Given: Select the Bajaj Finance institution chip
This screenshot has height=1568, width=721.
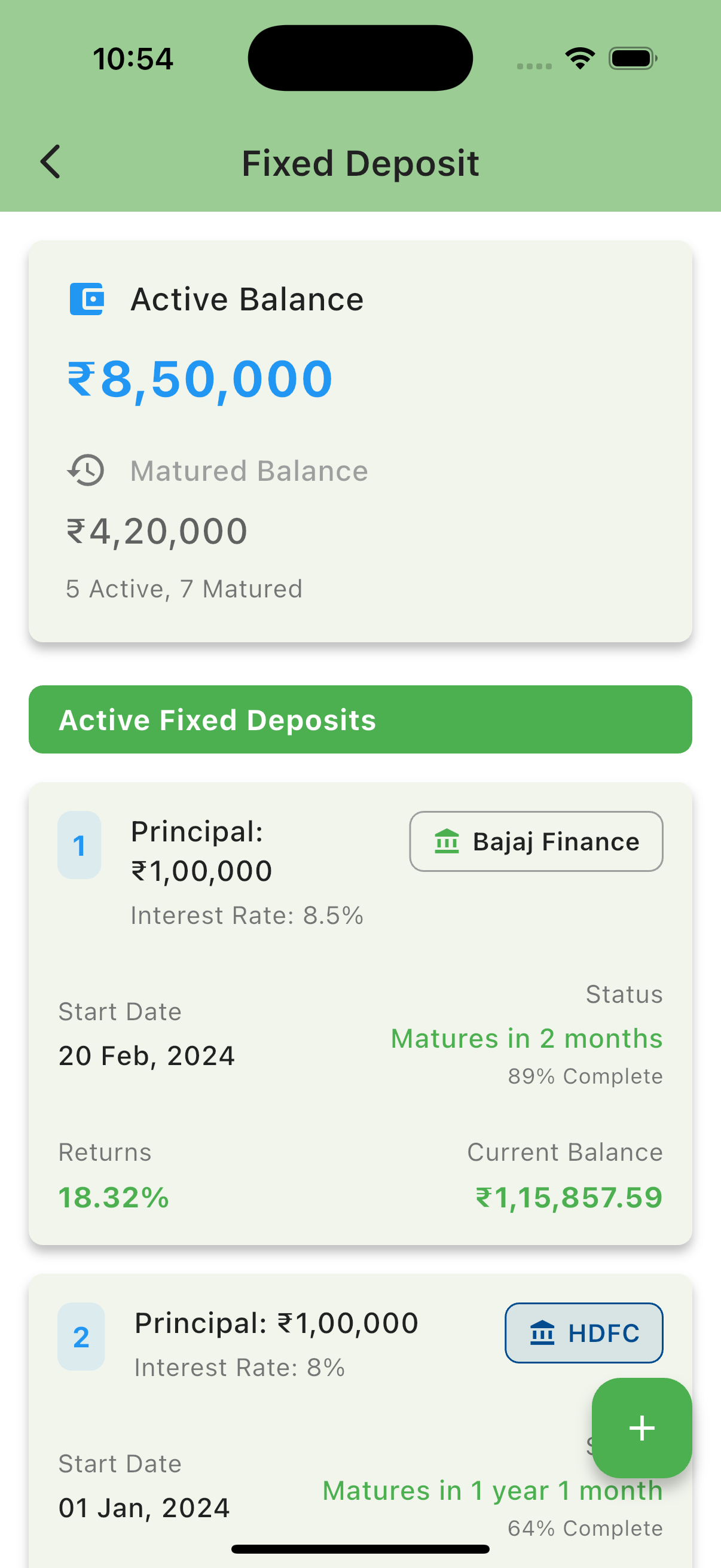Looking at the screenshot, I should (536, 842).
